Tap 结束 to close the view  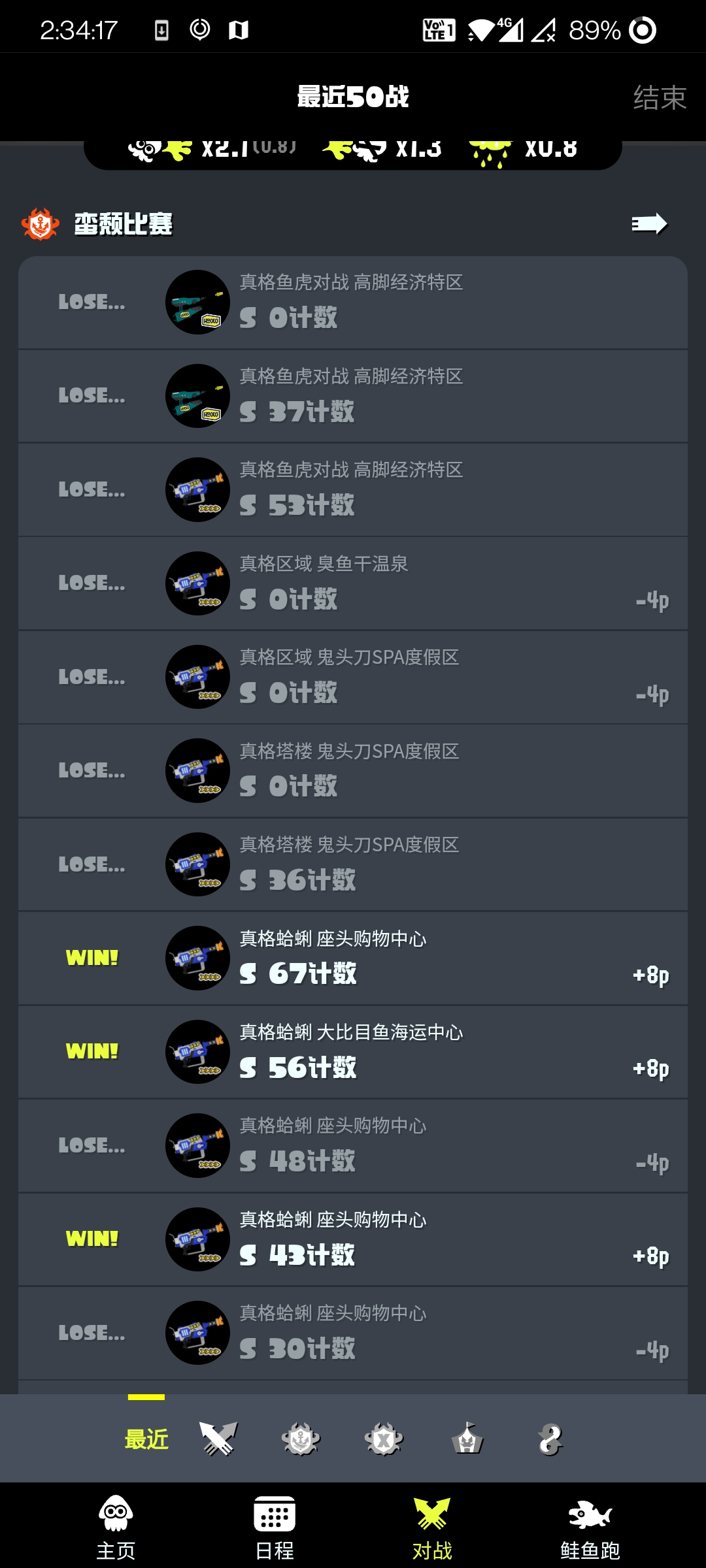[x=659, y=98]
